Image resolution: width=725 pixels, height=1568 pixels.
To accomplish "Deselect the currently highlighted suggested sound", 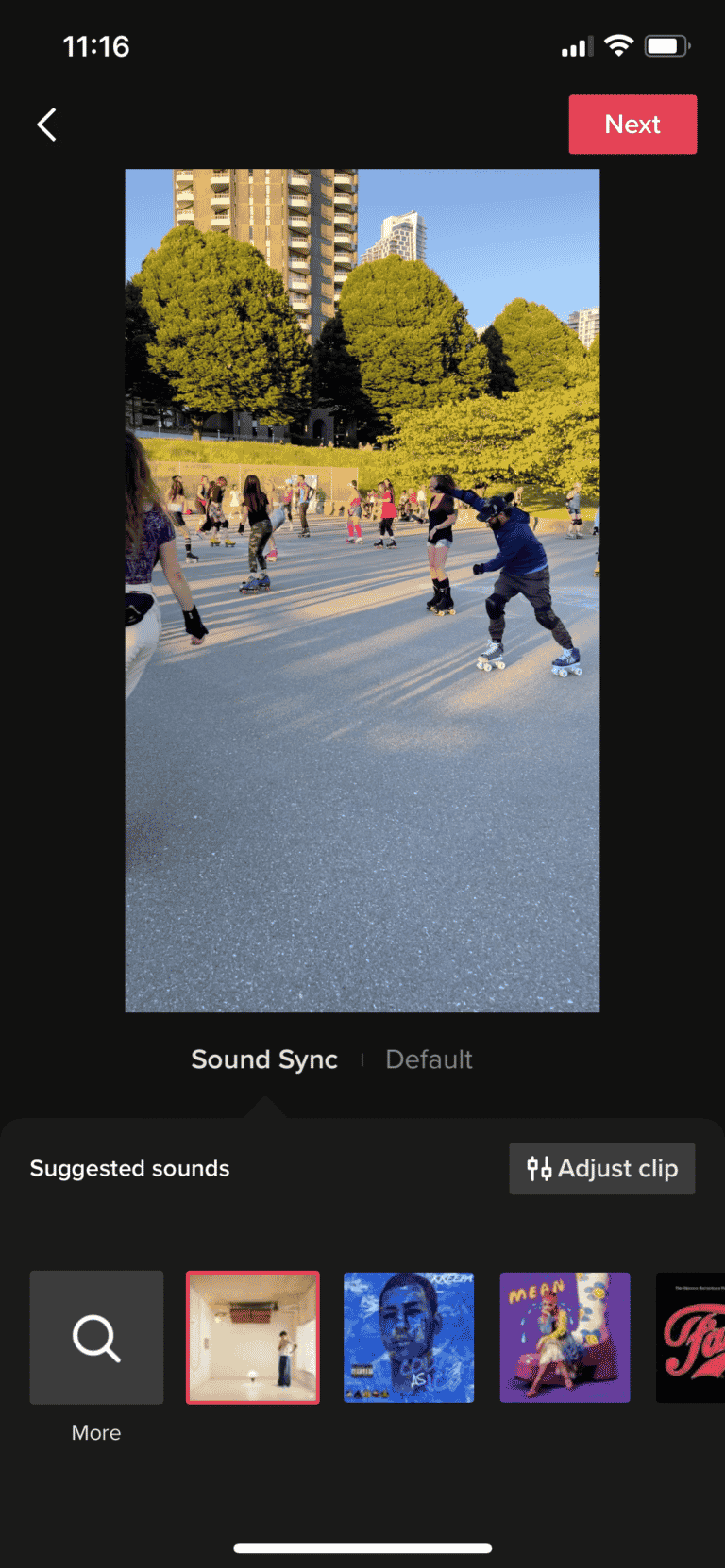I will pos(252,1337).
